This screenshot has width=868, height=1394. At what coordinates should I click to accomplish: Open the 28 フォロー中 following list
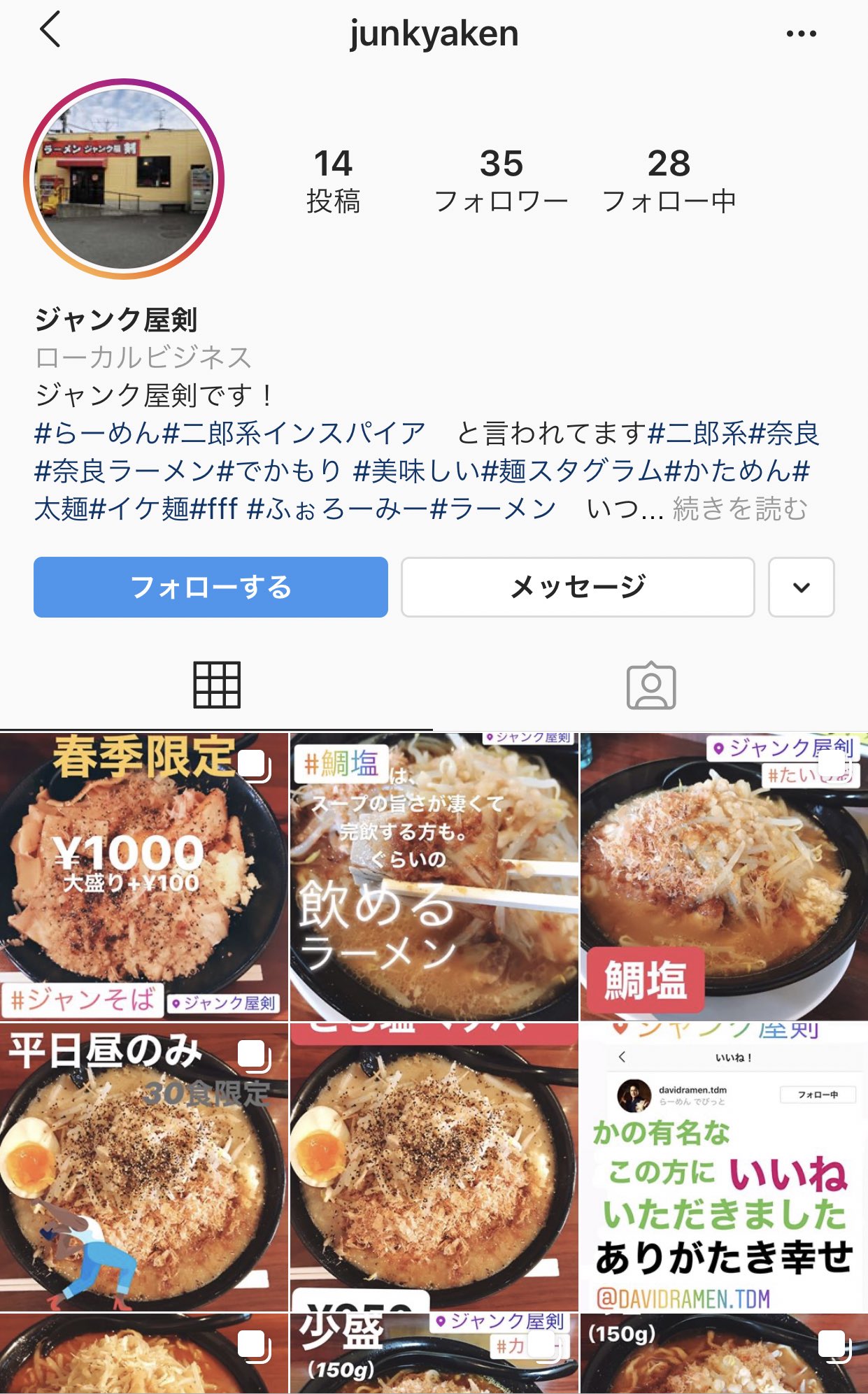tap(669, 181)
